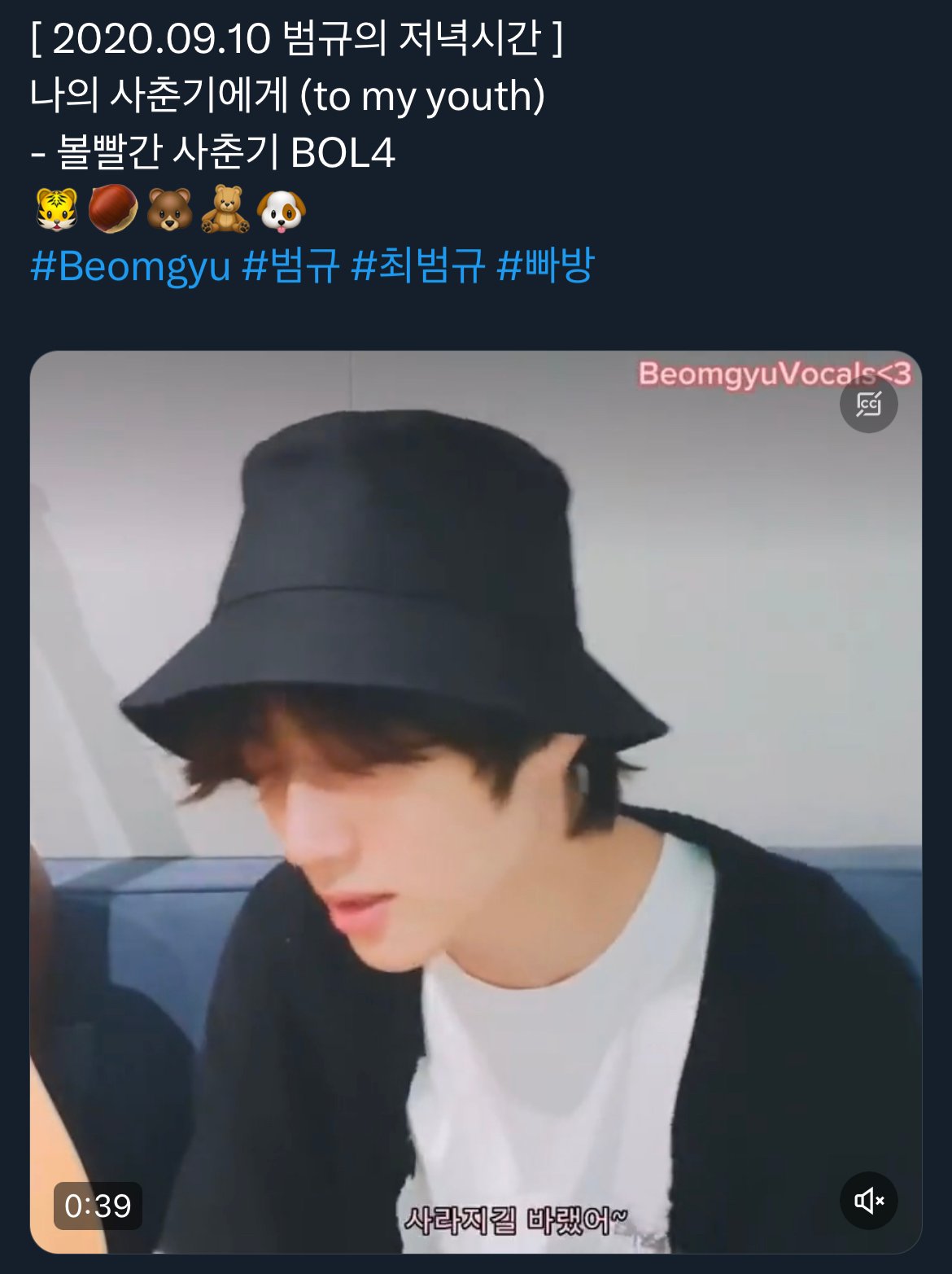Open the #범규 hashtag link

[290, 266]
